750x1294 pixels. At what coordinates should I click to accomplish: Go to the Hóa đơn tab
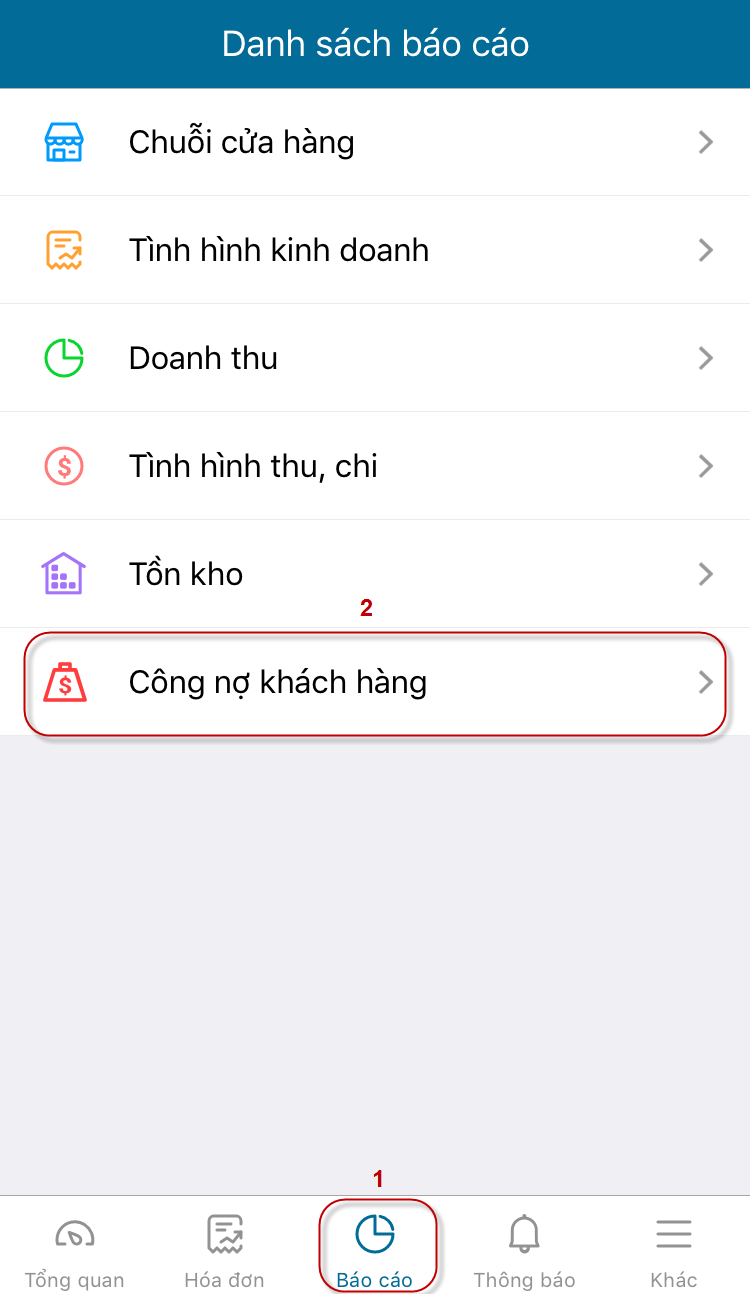point(225,1250)
